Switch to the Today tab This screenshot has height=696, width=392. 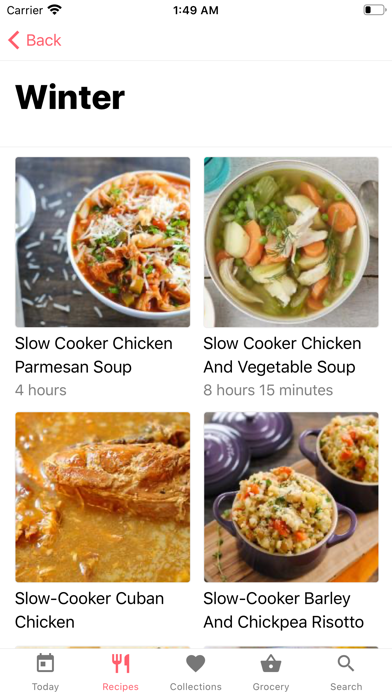[45, 672]
